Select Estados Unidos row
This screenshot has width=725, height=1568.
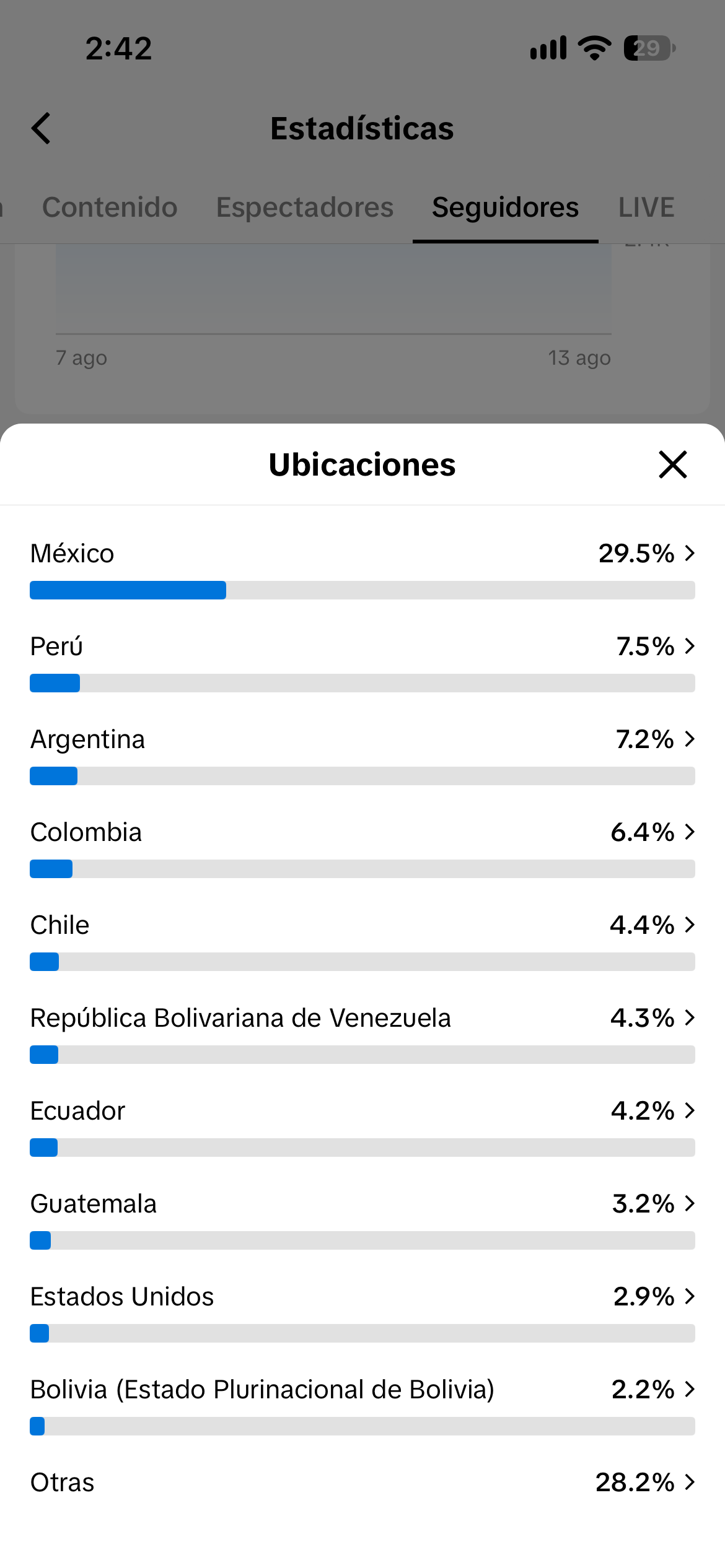tap(362, 1312)
